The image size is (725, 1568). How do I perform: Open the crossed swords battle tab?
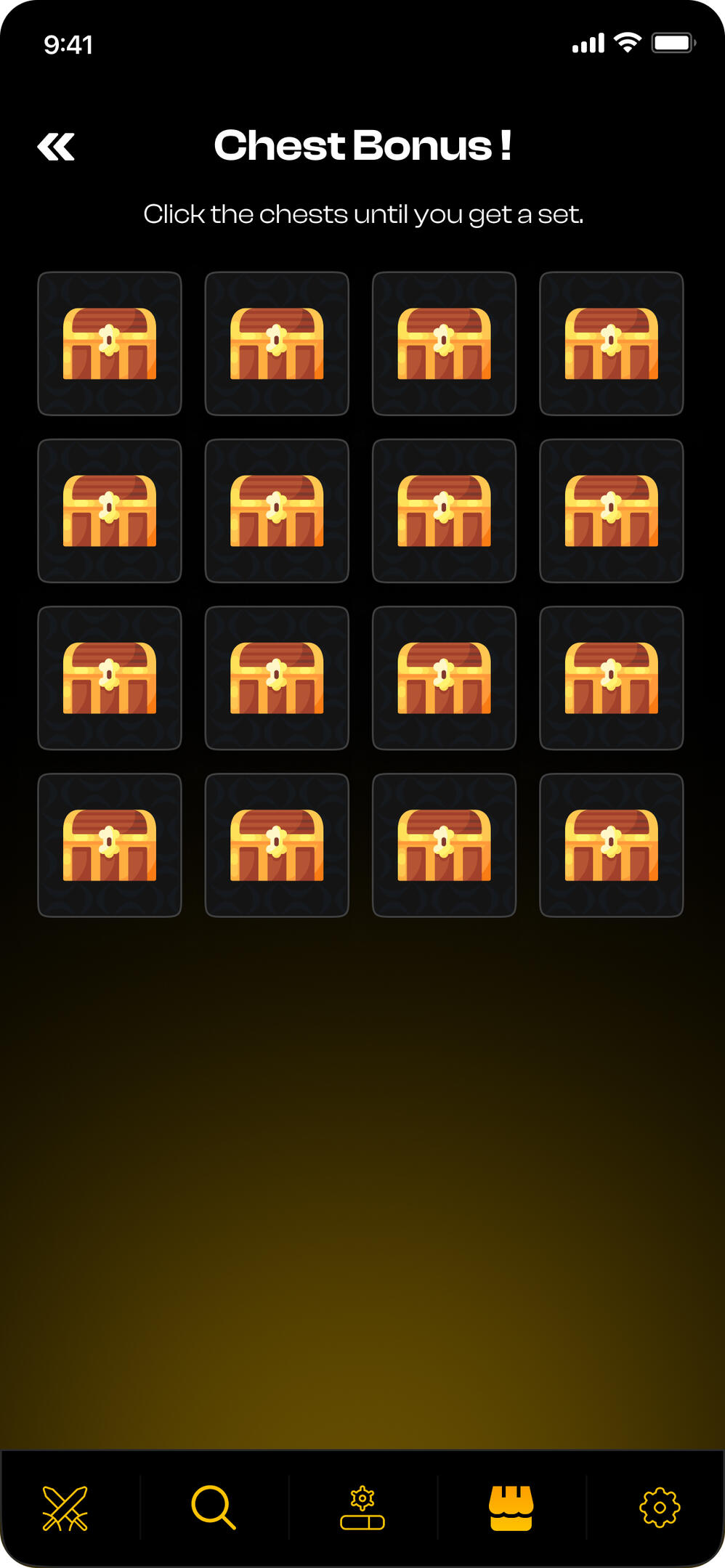pos(65,1508)
